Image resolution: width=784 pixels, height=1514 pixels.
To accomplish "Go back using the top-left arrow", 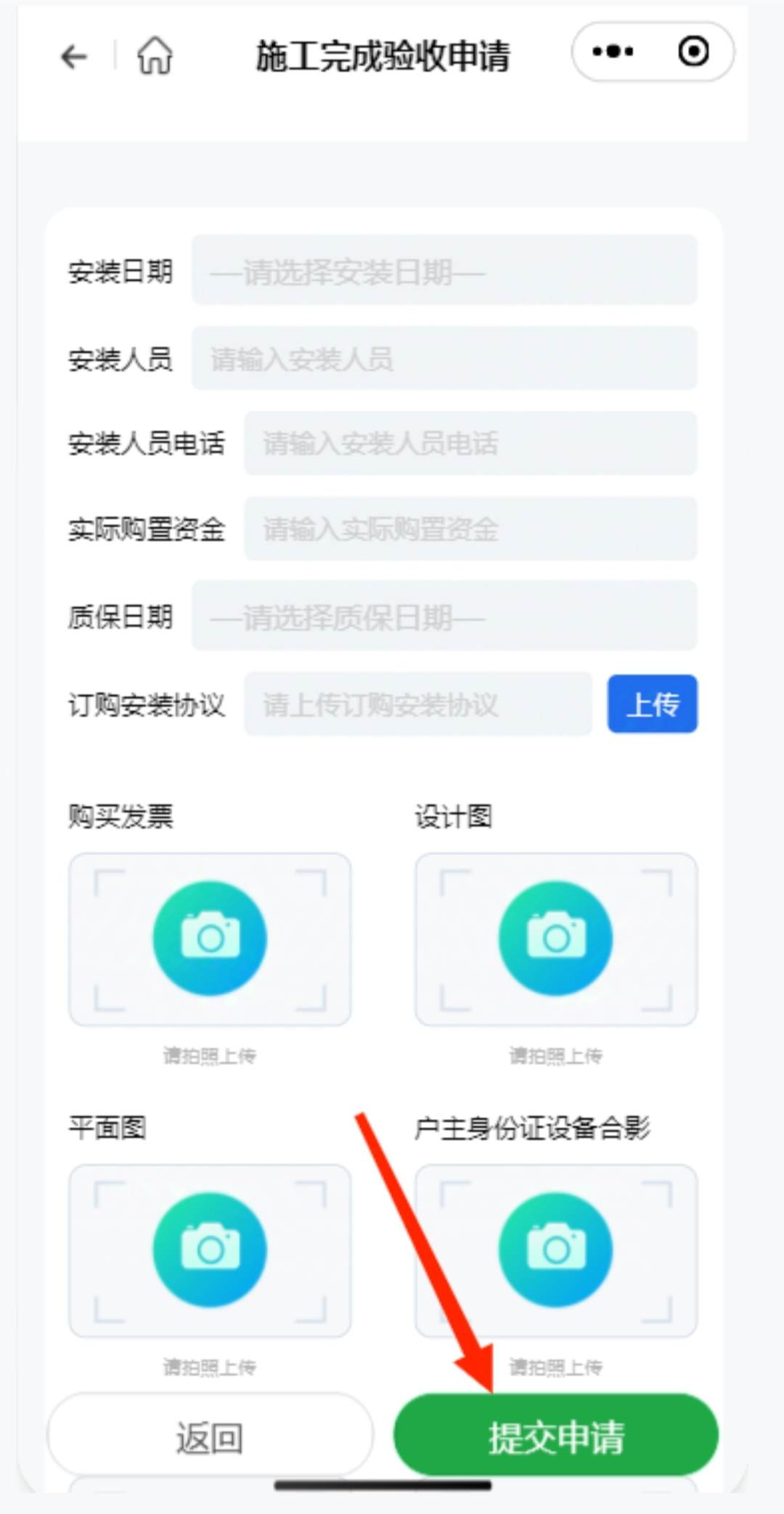I will (x=74, y=56).
